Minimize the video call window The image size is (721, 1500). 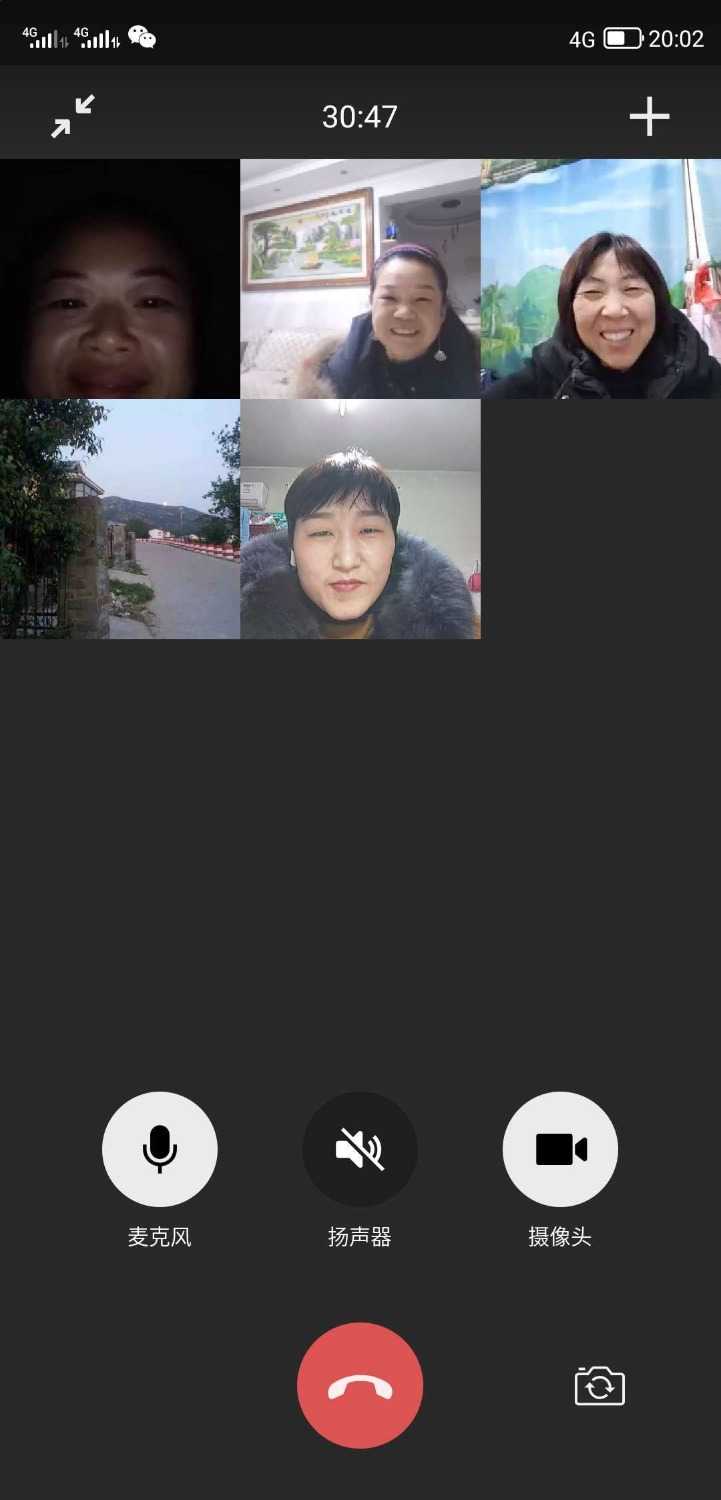tap(73, 116)
